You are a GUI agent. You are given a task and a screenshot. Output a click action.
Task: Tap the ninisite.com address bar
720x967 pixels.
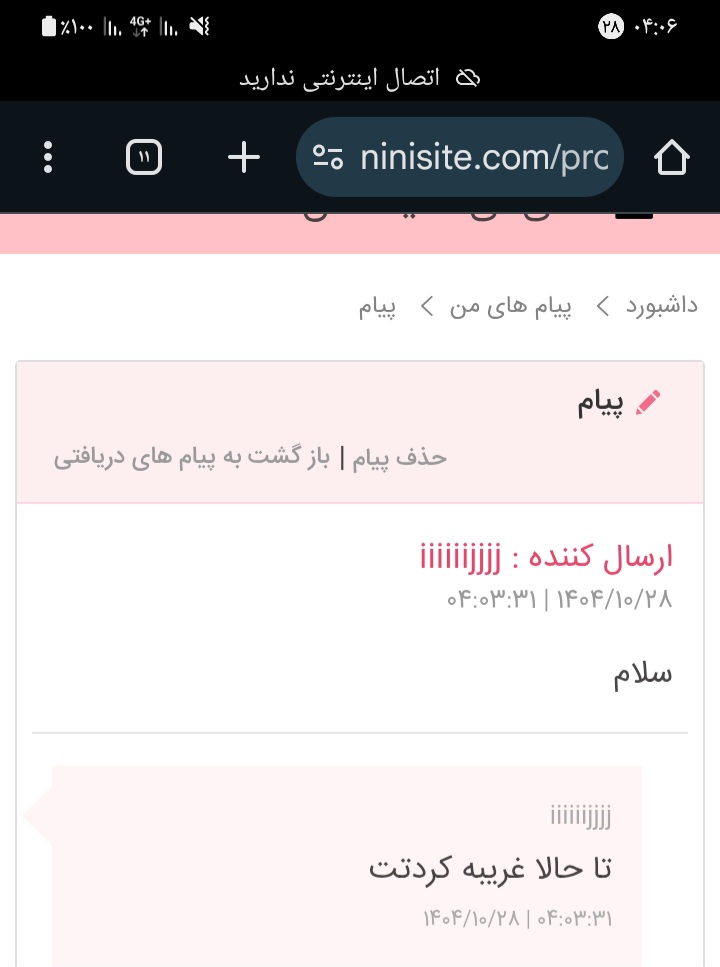[470, 157]
